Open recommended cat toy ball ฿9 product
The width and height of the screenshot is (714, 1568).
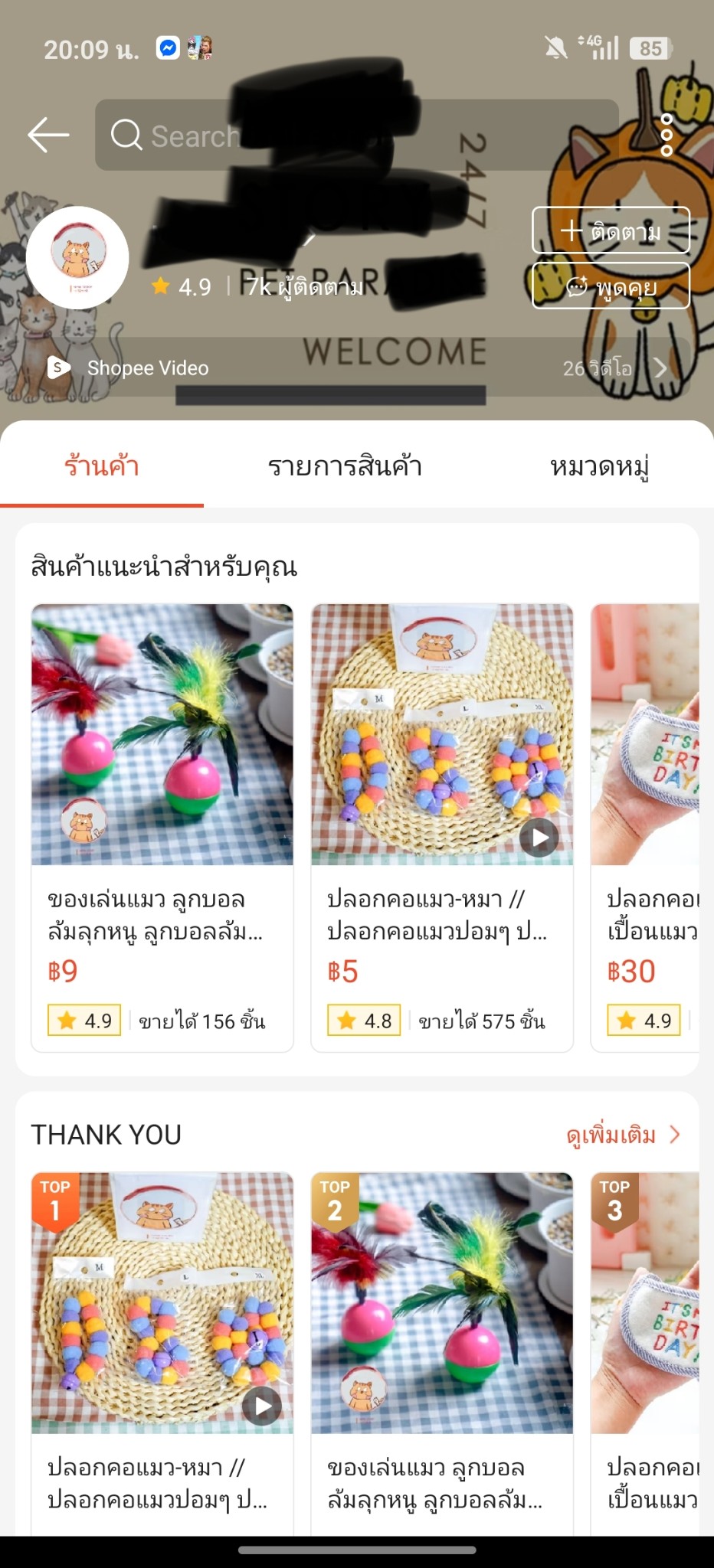pos(162,827)
